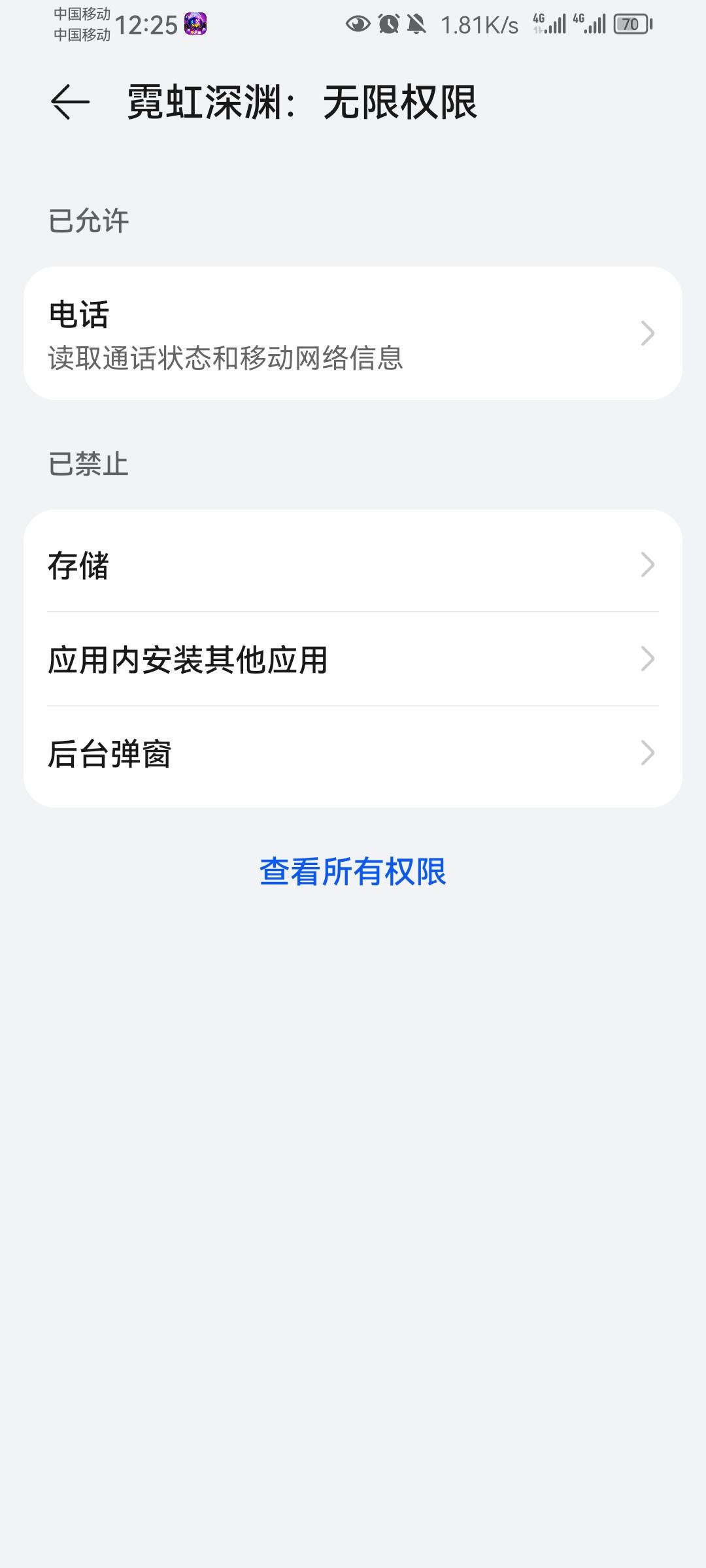Open the 后台弹窗 permission row
This screenshot has height=1568, width=706.
coord(353,753)
